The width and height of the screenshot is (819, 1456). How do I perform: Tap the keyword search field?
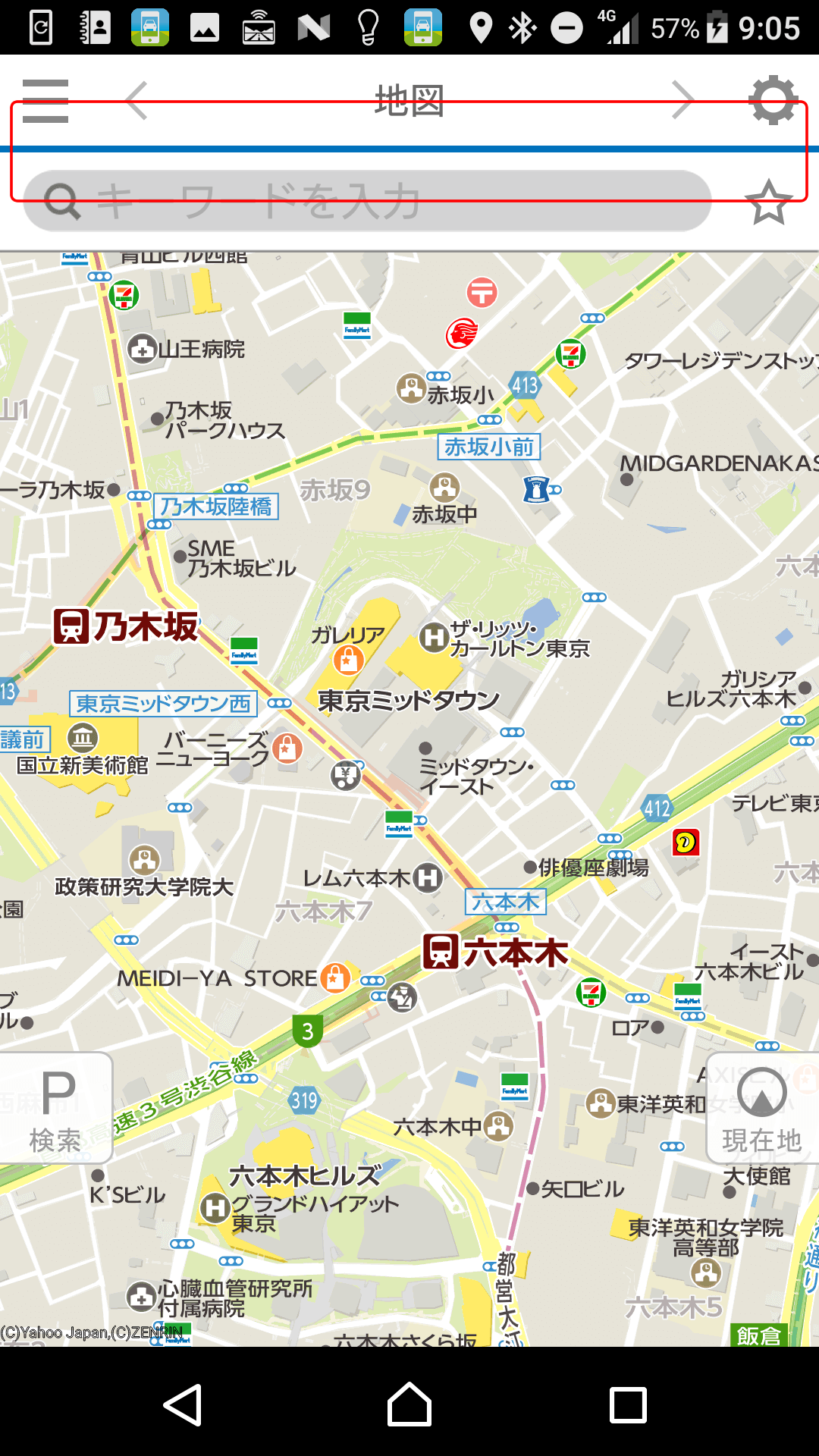pyautogui.click(x=367, y=201)
